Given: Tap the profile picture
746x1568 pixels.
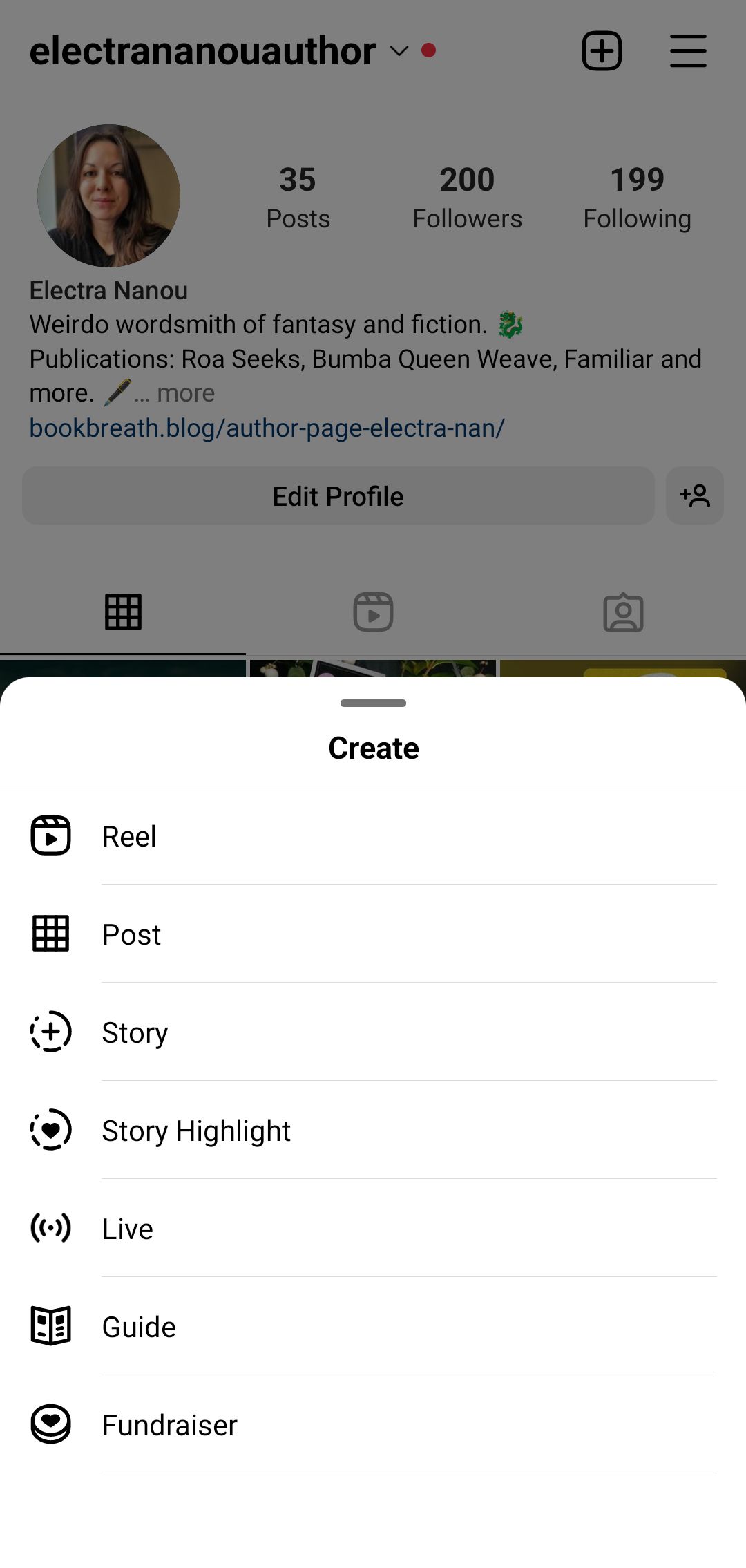Looking at the screenshot, I should [109, 196].
